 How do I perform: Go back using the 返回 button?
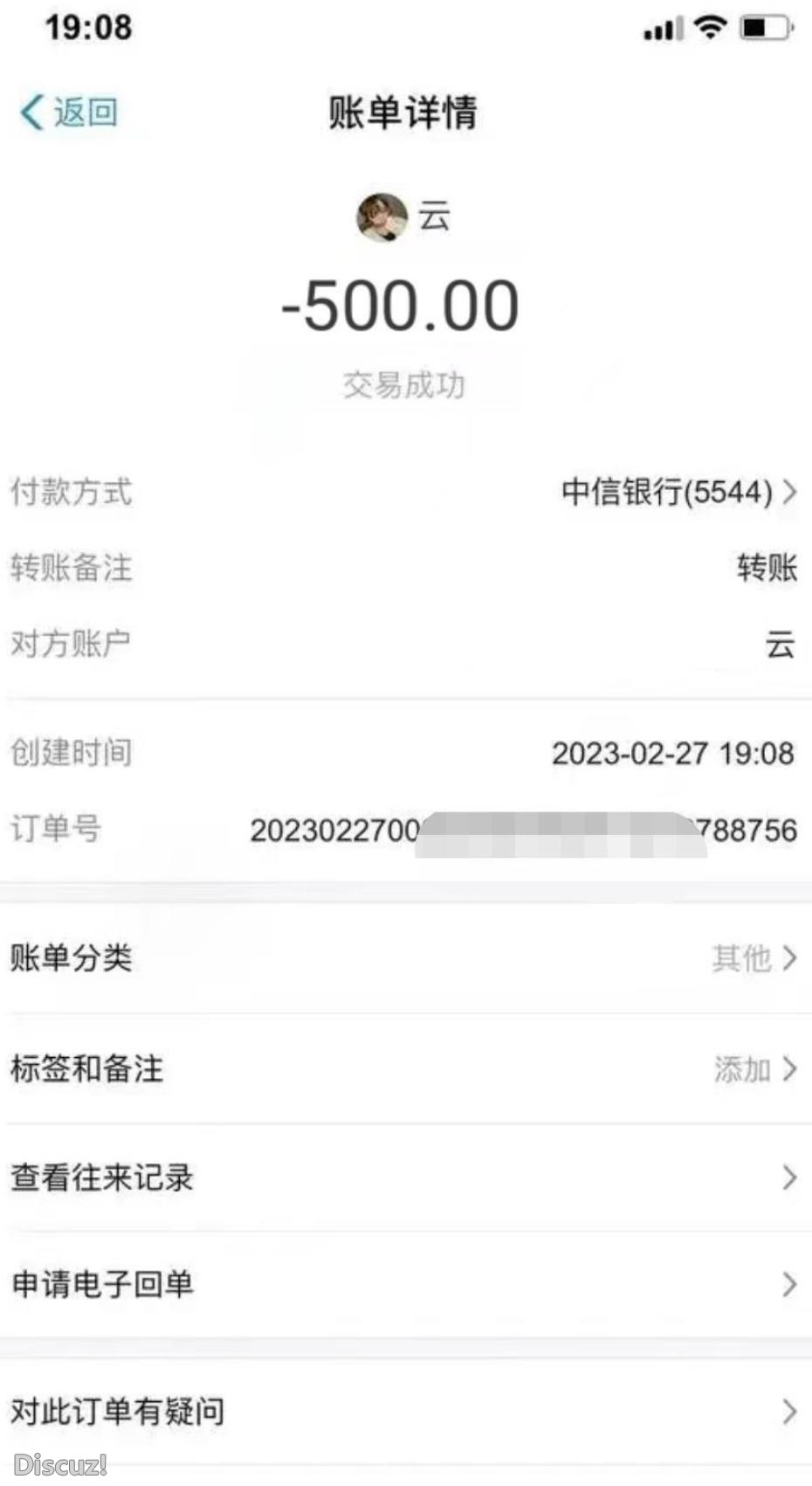70,113
